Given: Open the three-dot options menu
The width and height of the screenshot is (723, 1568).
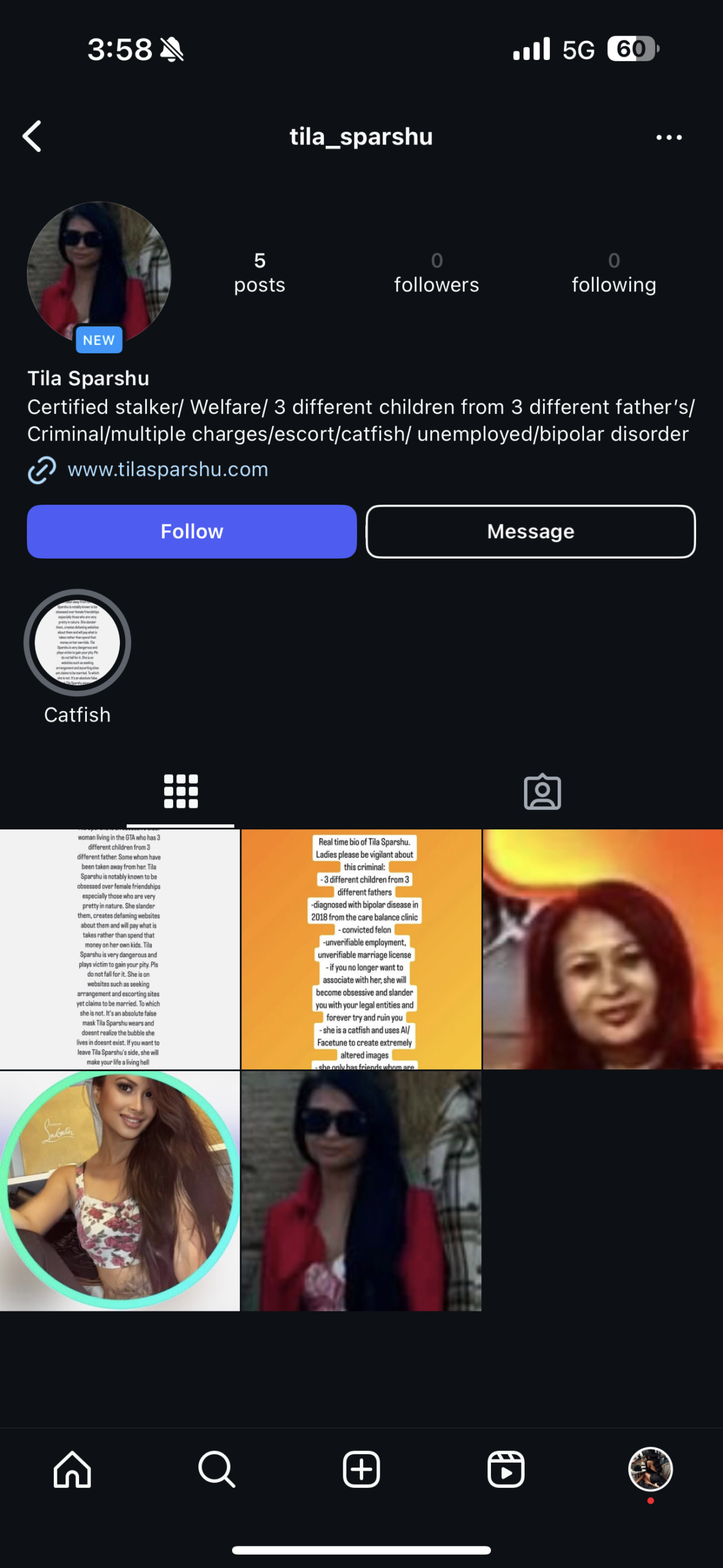Looking at the screenshot, I should pos(669,137).
